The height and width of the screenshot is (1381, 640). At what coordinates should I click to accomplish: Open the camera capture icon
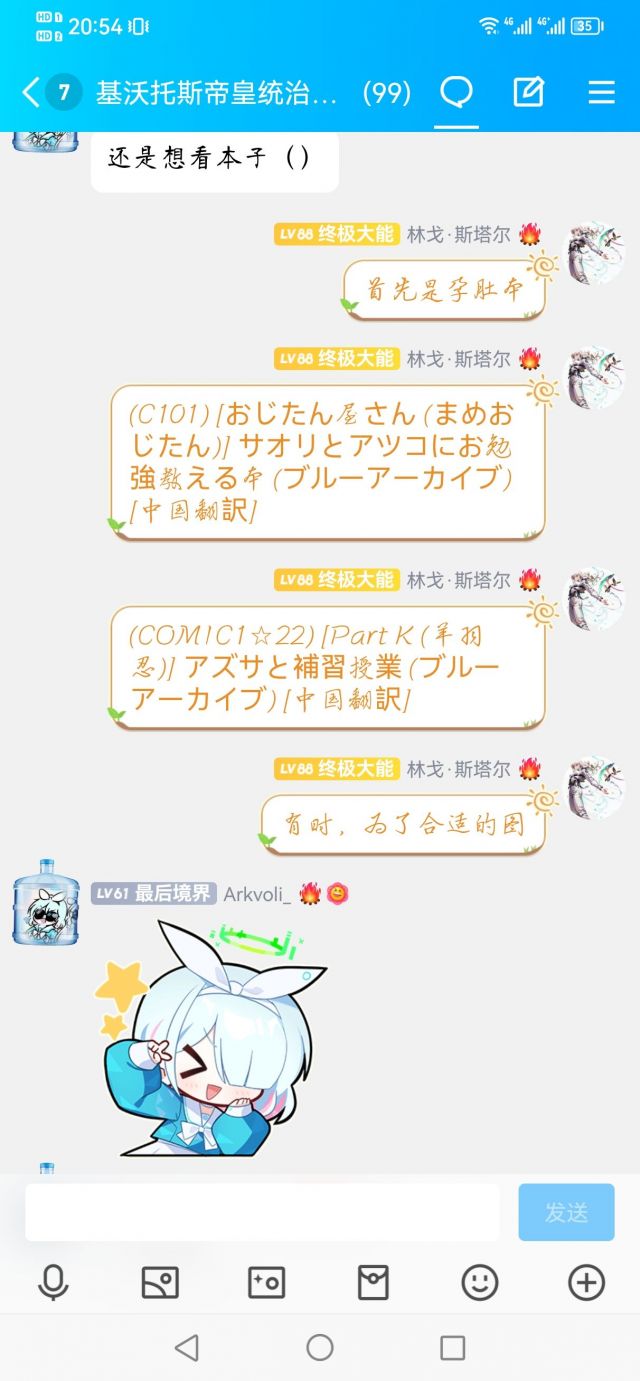(x=266, y=1282)
